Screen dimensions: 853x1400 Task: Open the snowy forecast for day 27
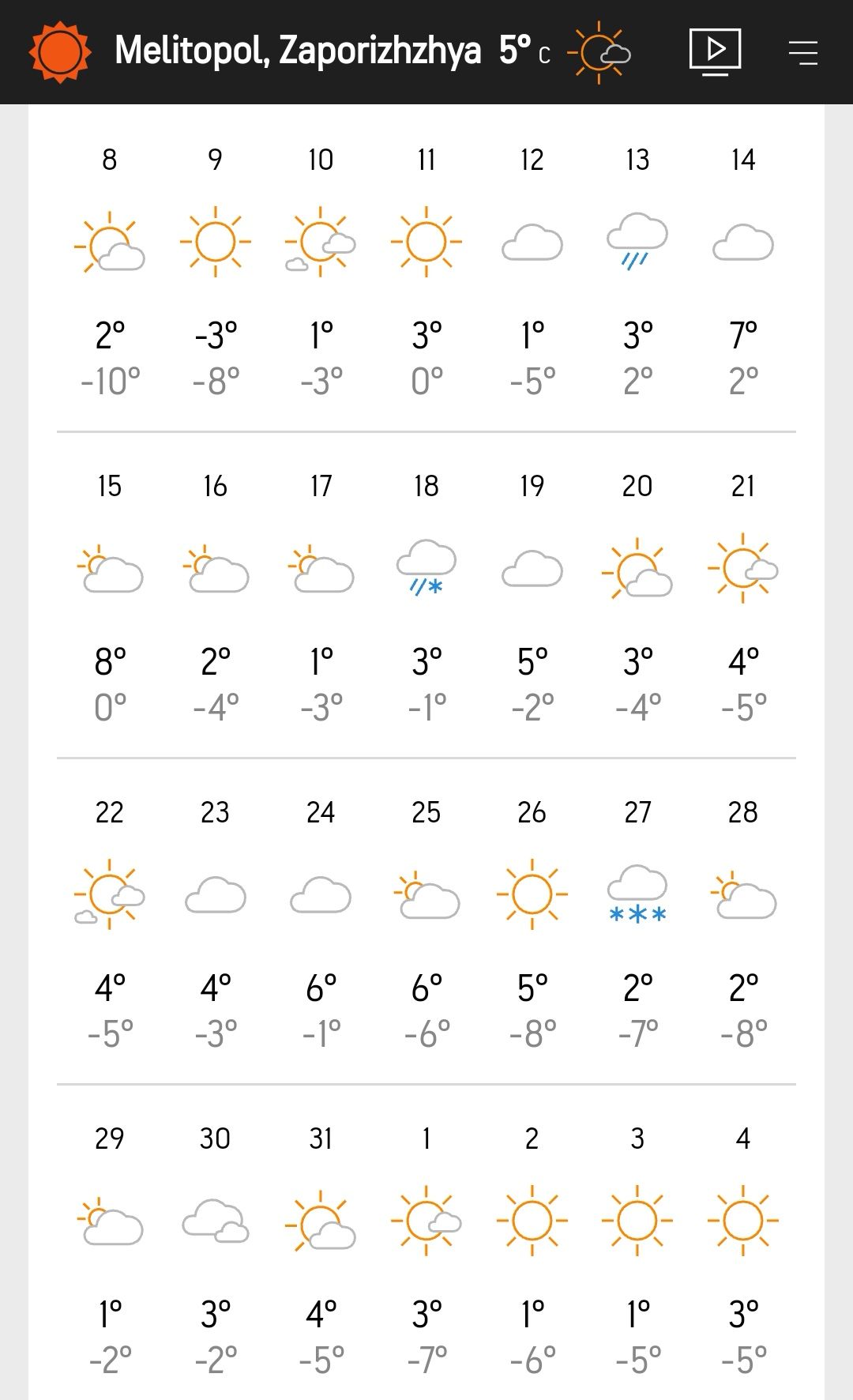pos(637,921)
